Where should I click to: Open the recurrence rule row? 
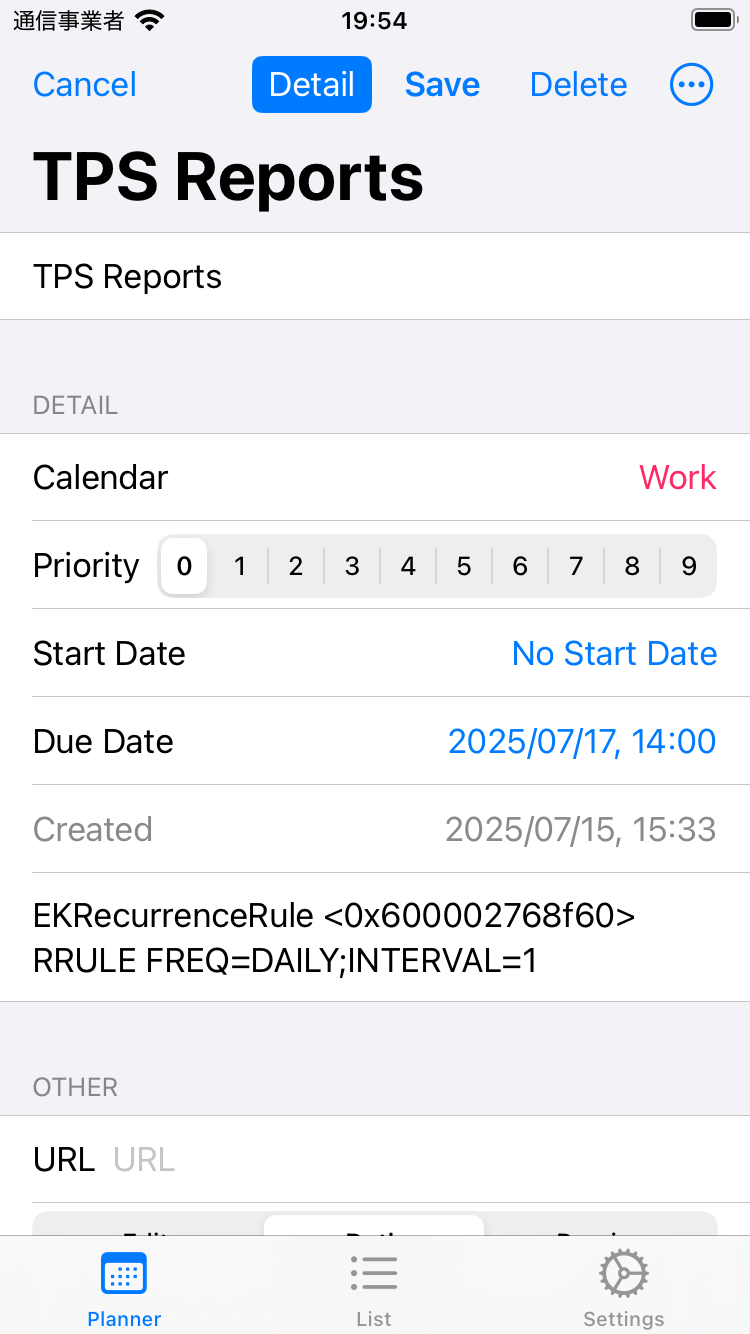(x=375, y=938)
